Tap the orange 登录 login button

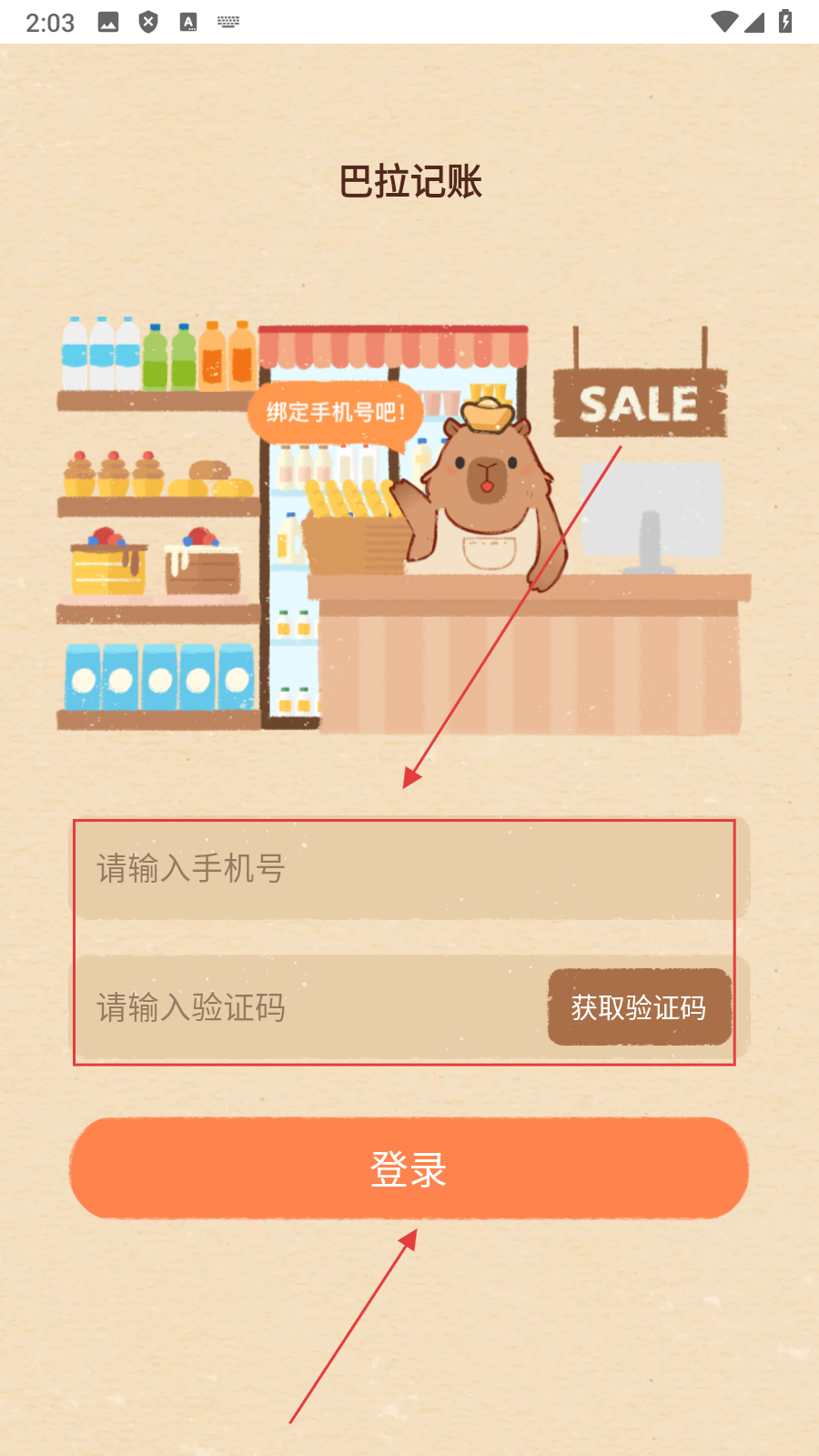(409, 1168)
